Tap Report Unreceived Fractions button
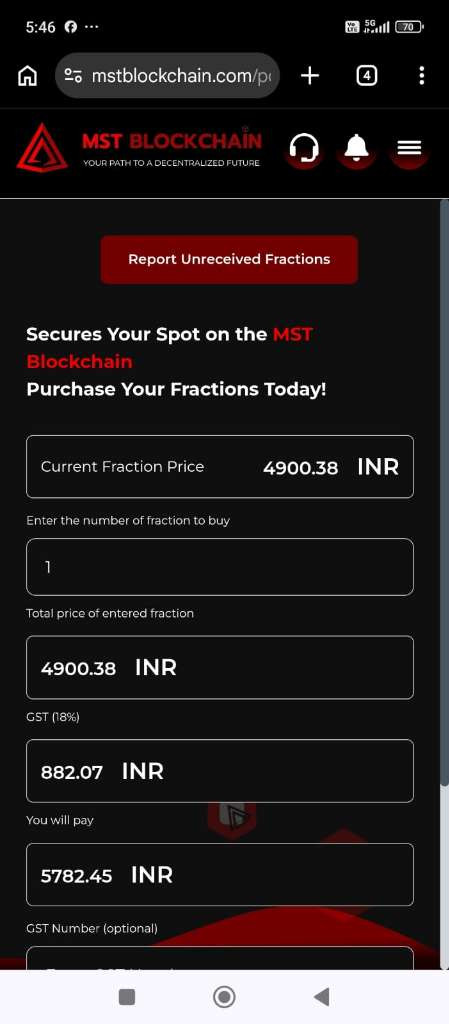Image resolution: width=449 pixels, height=1024 pixels. 229,259
